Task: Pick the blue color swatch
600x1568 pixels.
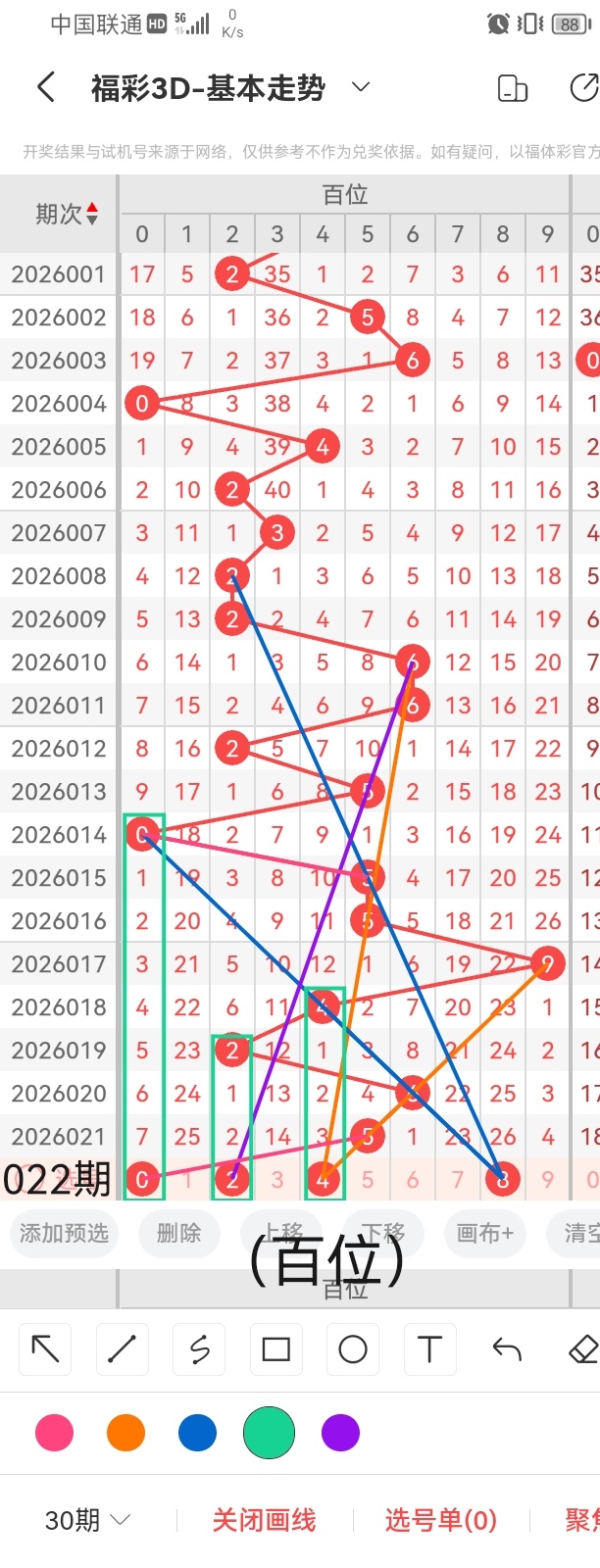Action: pos(197,1433)
